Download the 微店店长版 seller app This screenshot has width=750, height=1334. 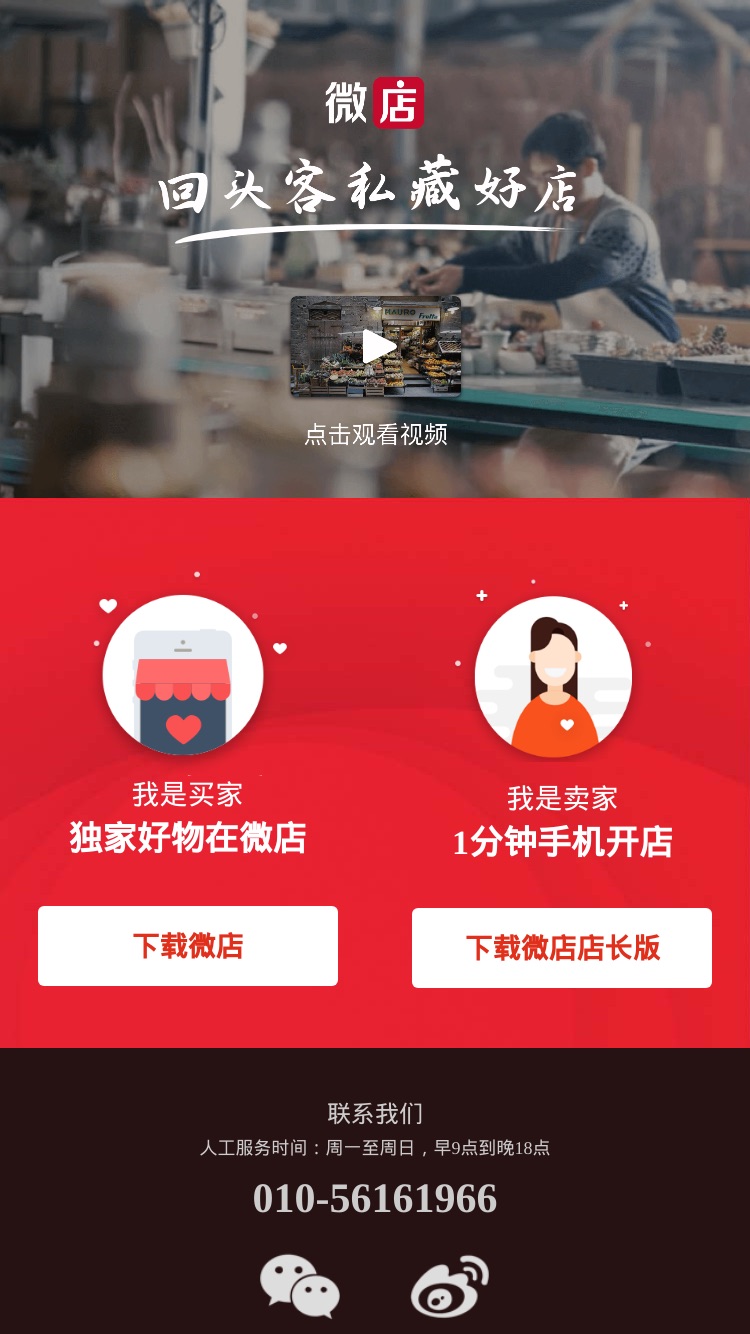pos(562,948)
